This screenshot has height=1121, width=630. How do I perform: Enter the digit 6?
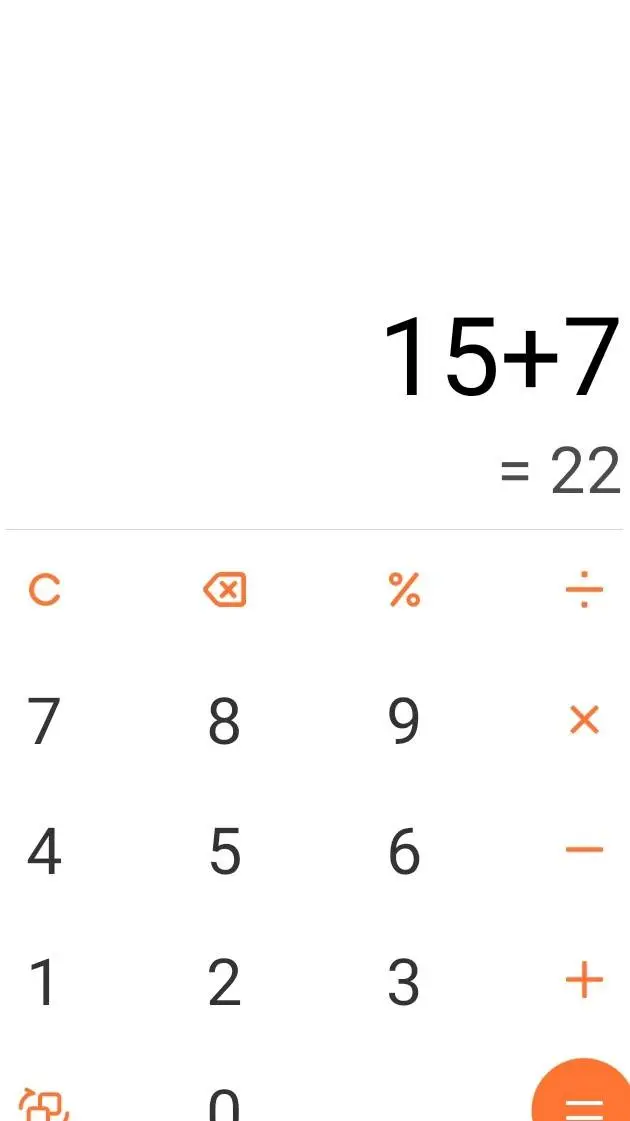[404, 851]
